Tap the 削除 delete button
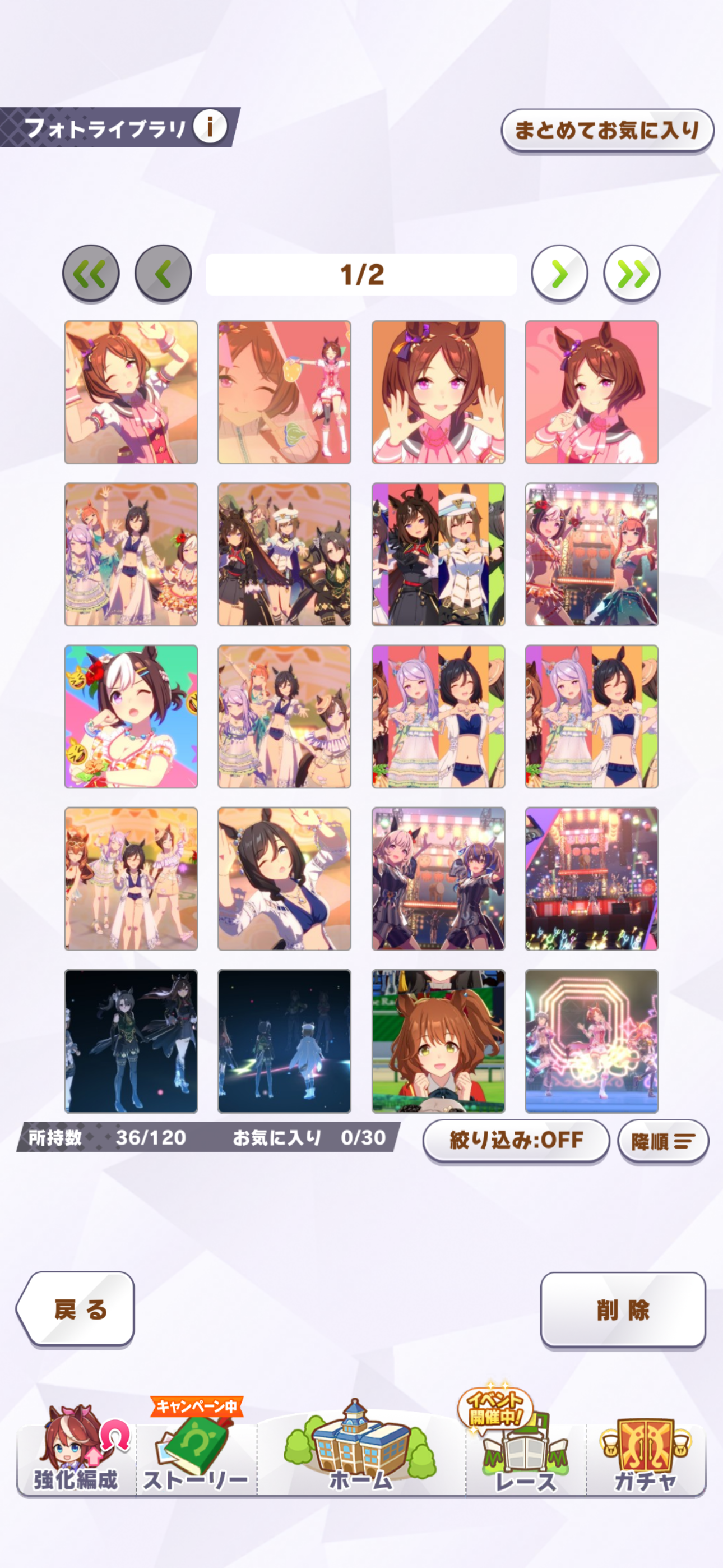 [x=622, y=1309]
